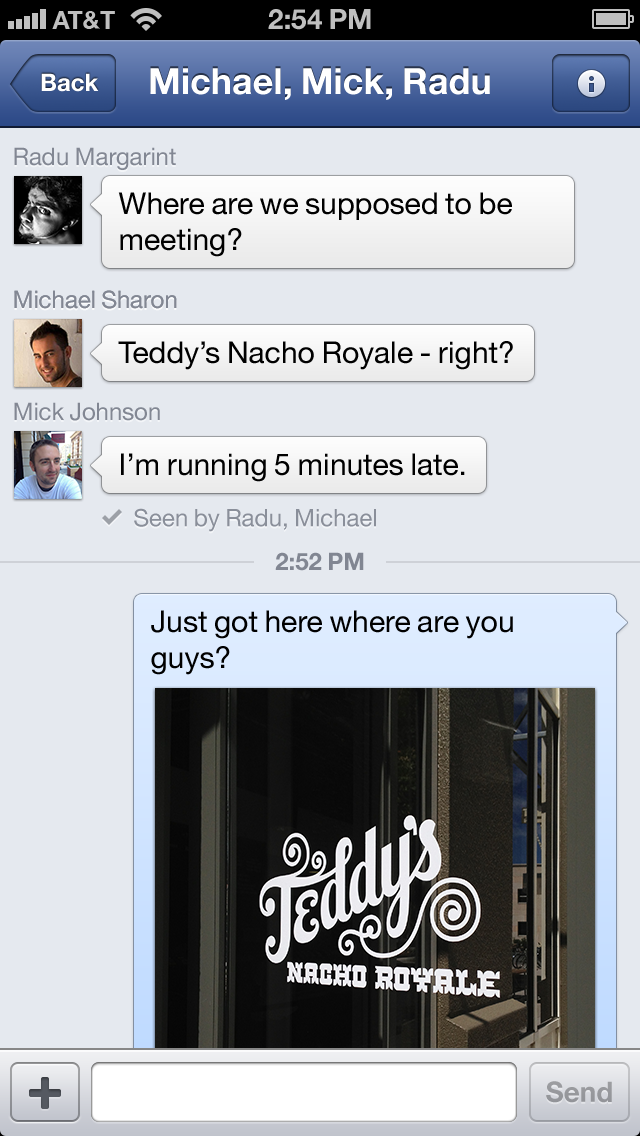Open the conversation info button
Image resolution: width=640 pixels, height=1136 pixels.
click(x=591, y=83)
